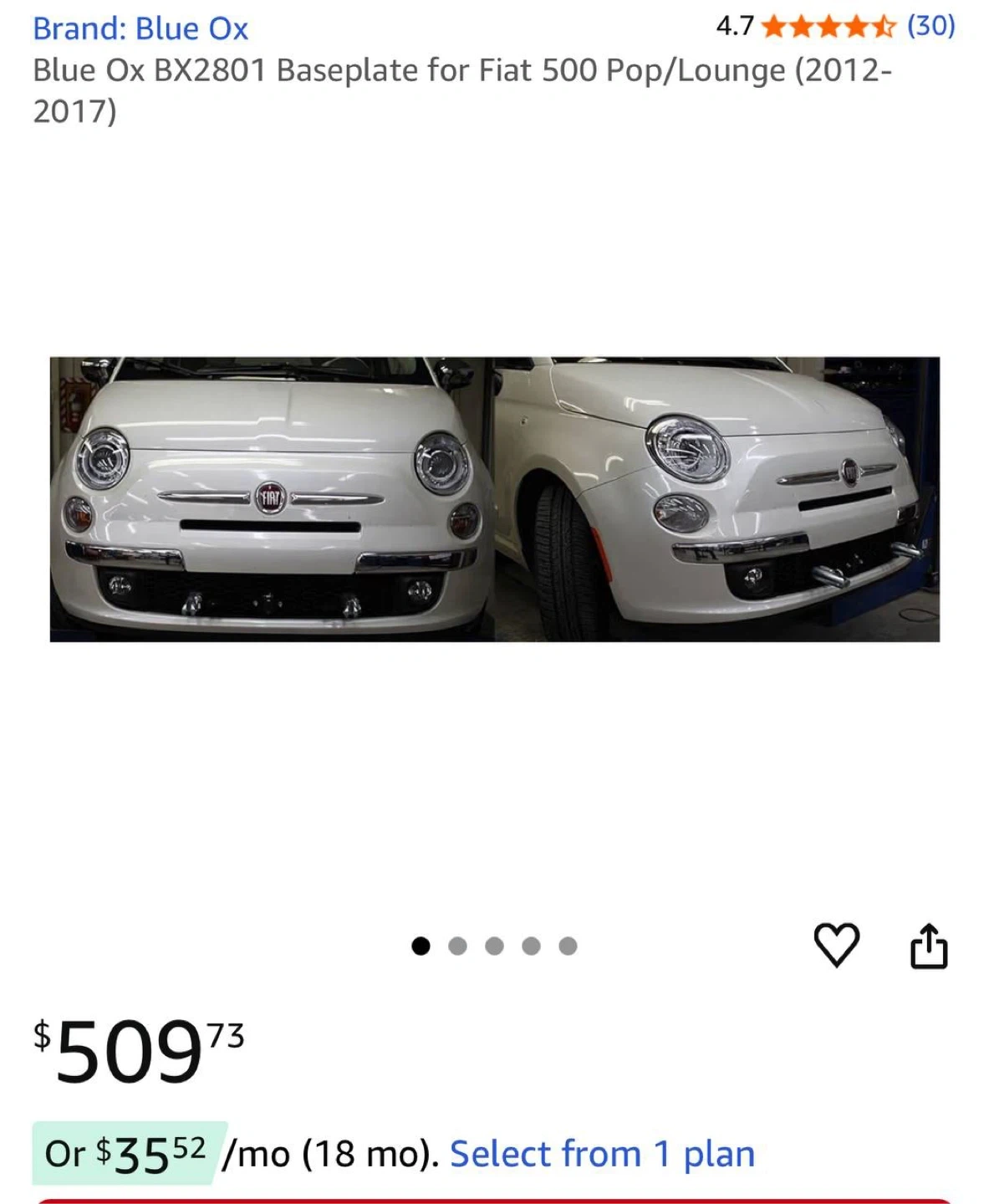Share this Blue Ox product listing
This screenshot has height=1204, width=989.
[x=928, y=946]
